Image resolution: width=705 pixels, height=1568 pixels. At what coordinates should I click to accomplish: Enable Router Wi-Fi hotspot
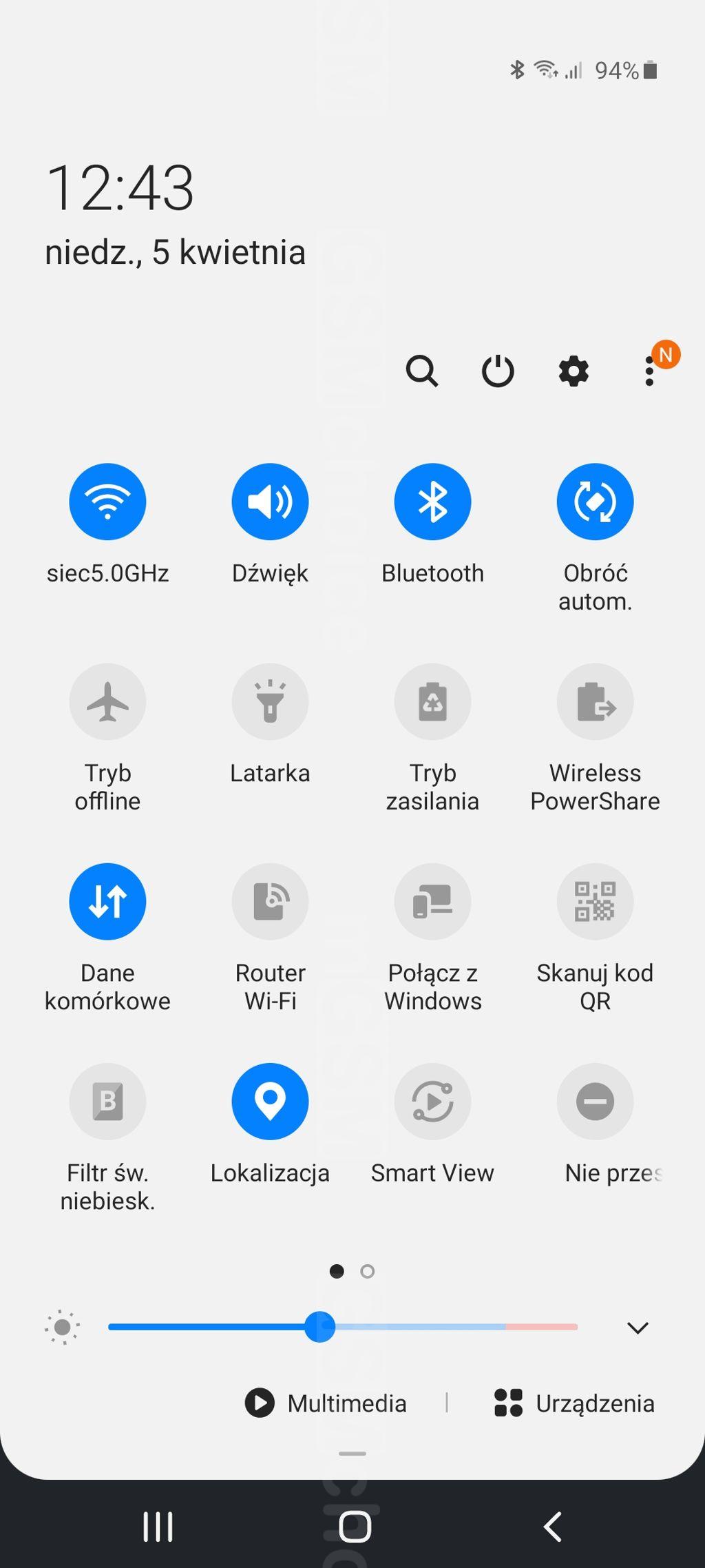point(270,901)
